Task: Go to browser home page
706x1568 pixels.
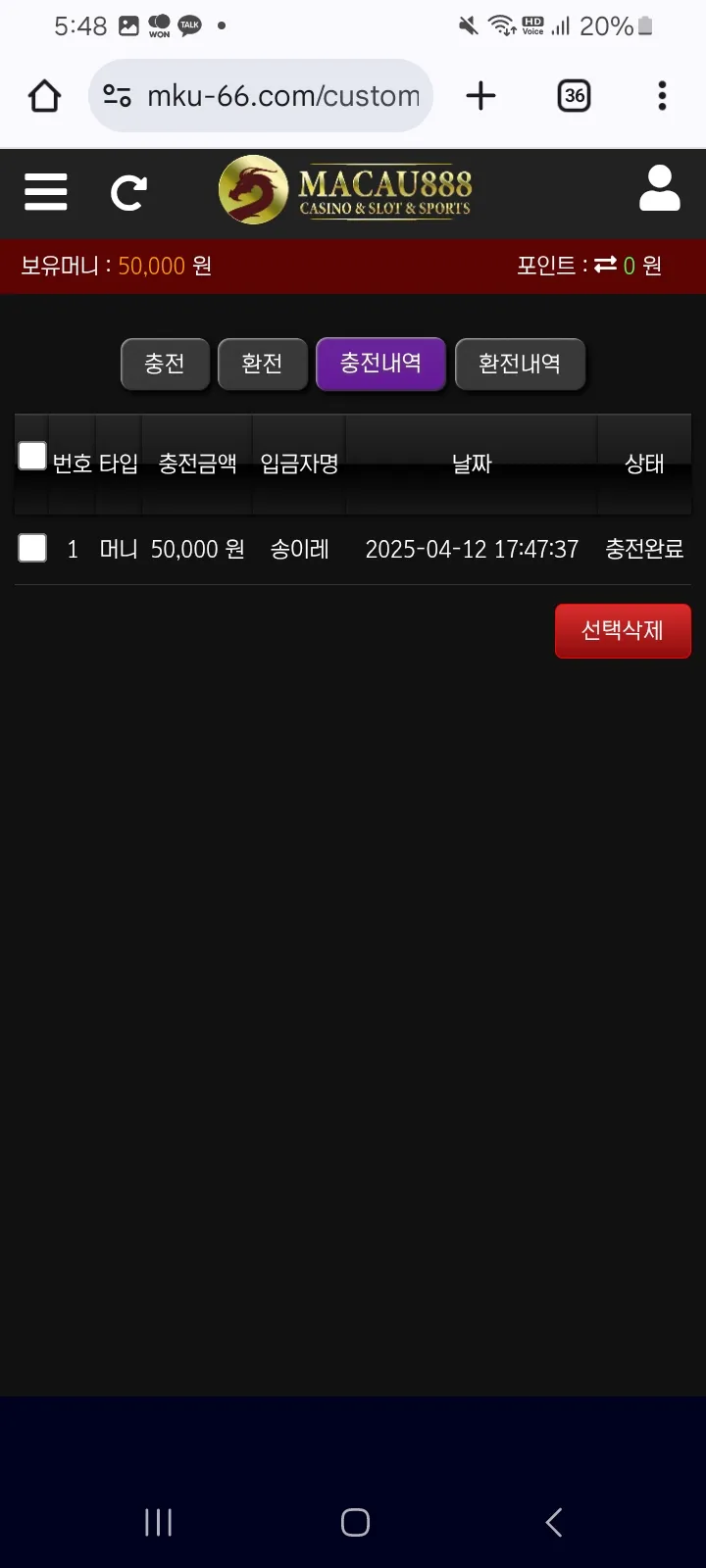Action: click(44, 96)
